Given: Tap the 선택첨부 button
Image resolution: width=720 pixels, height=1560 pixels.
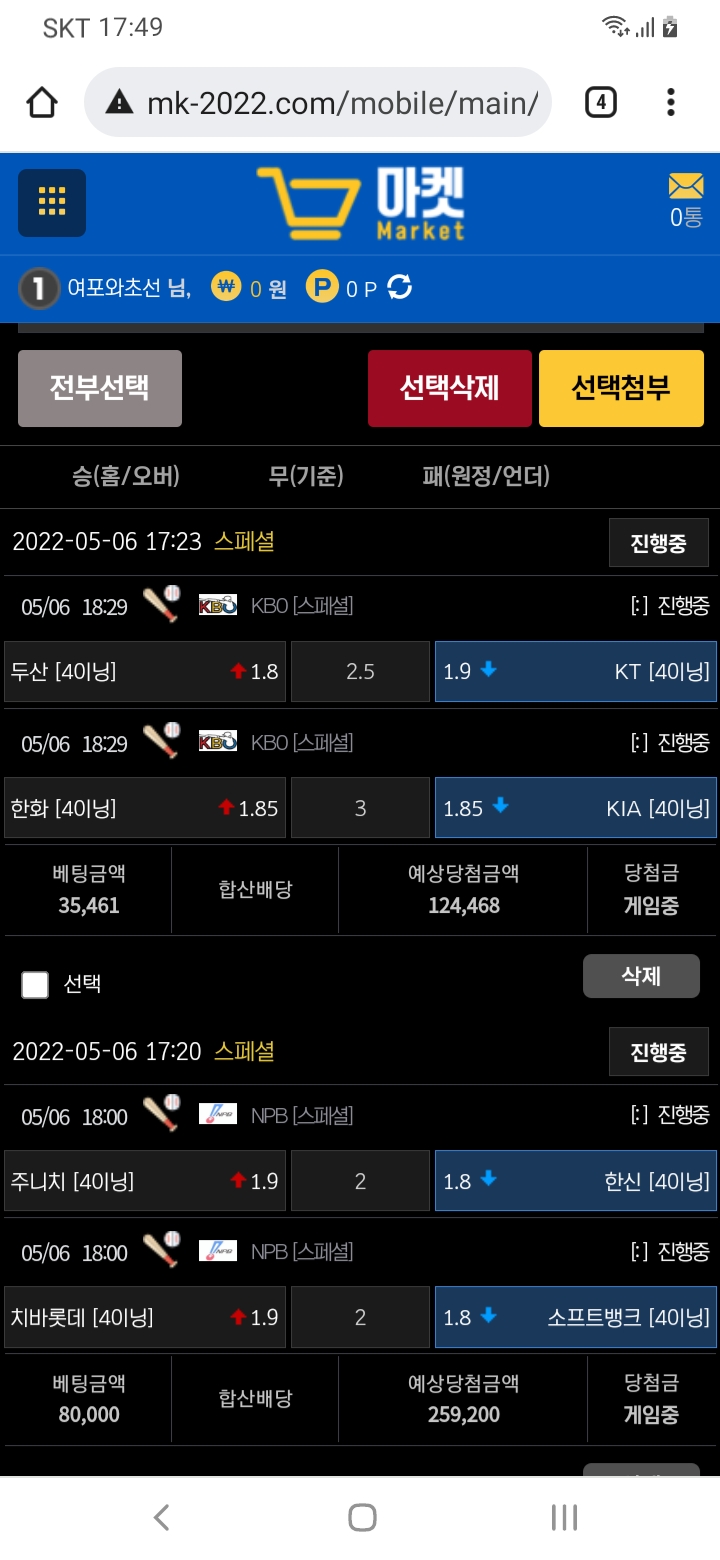Looking at the screenshot, I should [621, 388].
